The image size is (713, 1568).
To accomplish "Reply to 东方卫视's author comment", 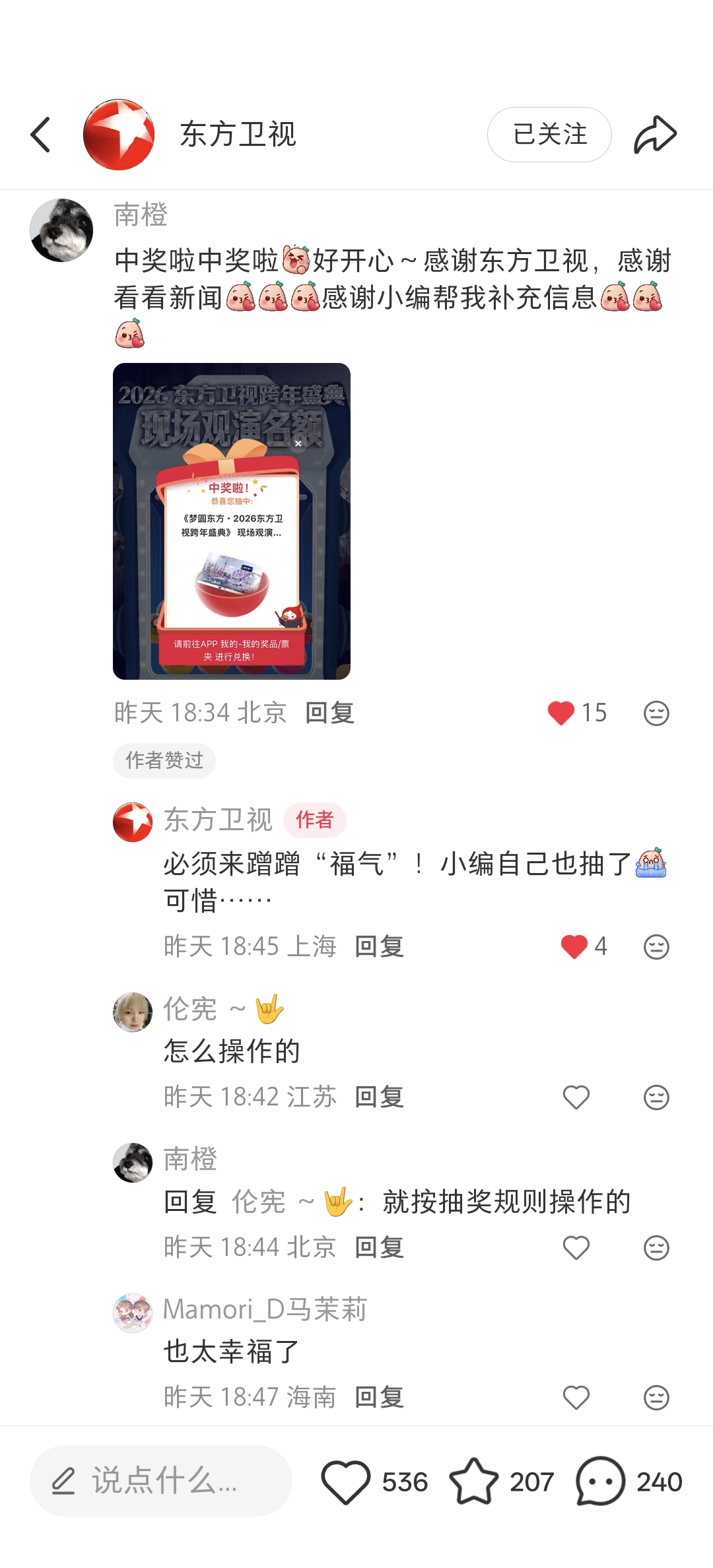I will pos(379,946).
